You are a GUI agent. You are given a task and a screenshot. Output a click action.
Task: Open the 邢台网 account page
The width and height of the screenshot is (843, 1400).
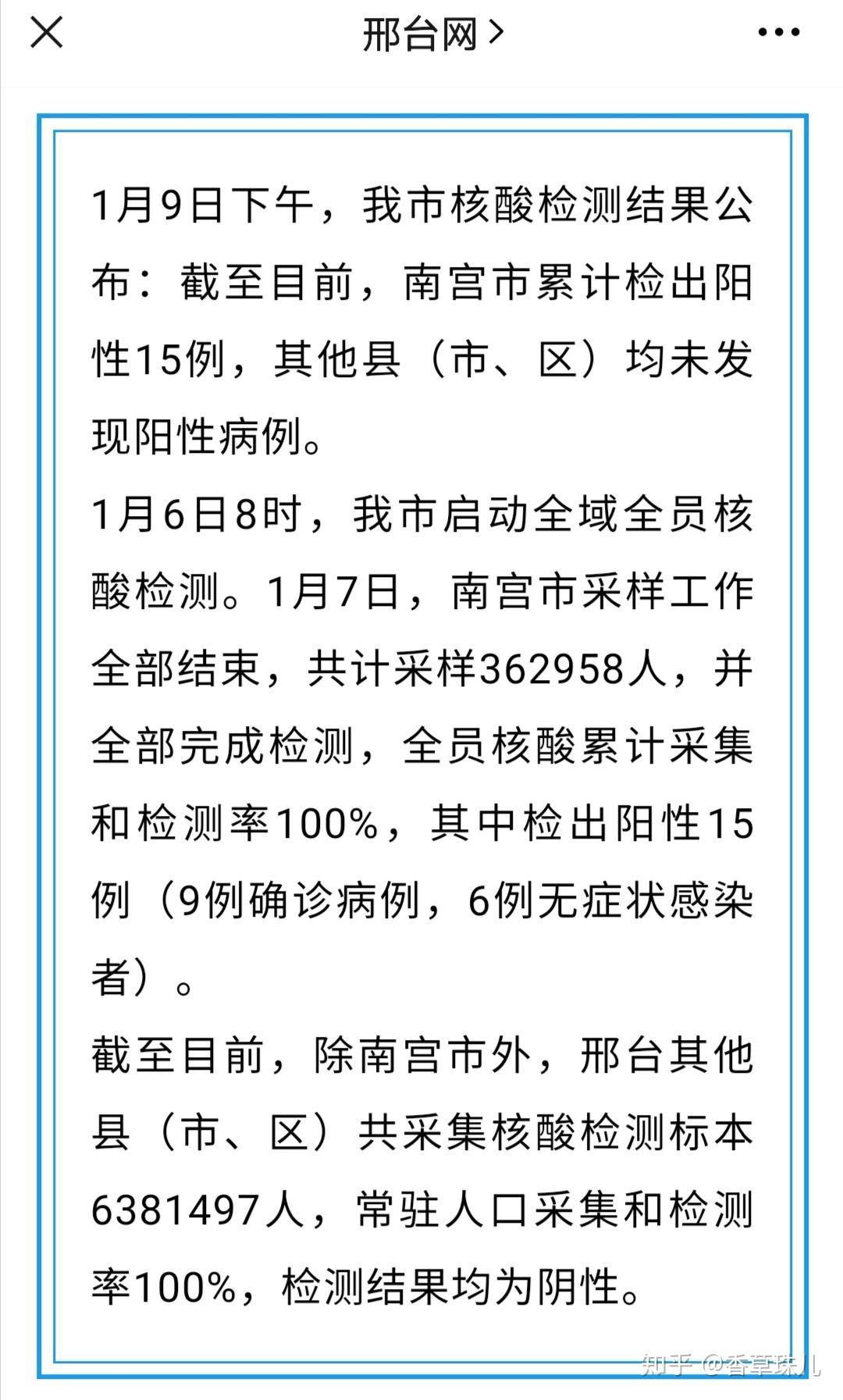click(x=433, y=34)
